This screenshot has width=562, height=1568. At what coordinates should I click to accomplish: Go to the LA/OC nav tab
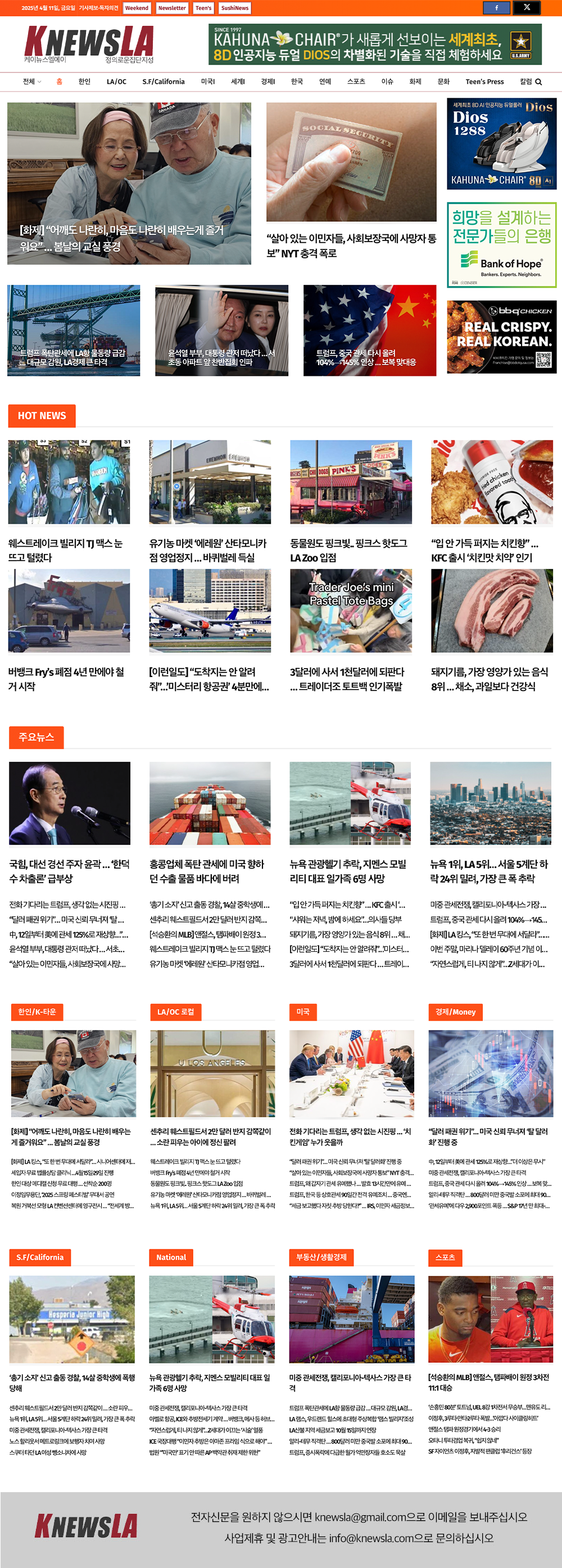pyautogui.click(x=116, y=81)
